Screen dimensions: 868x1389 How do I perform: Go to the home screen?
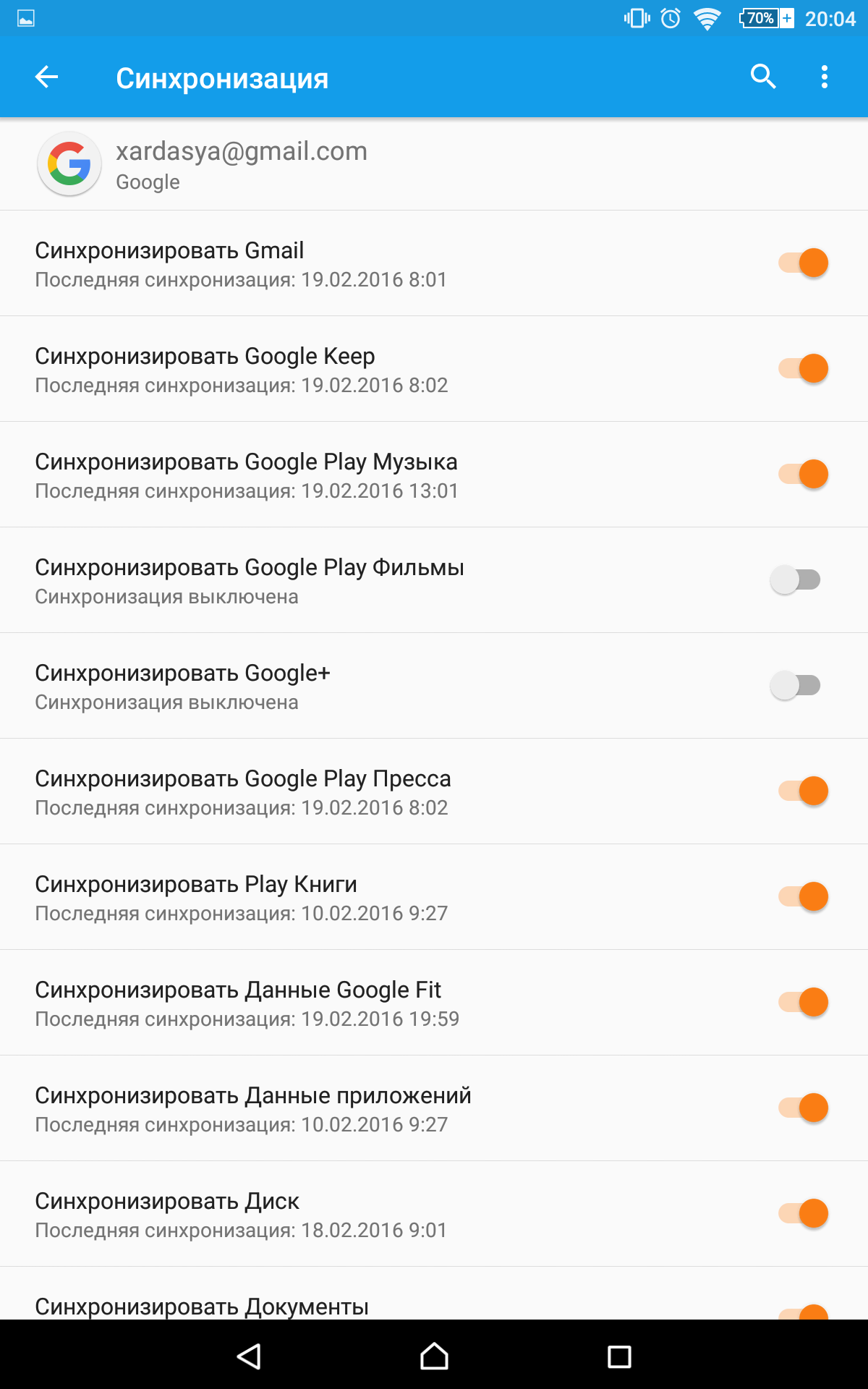coord(434,1356)
